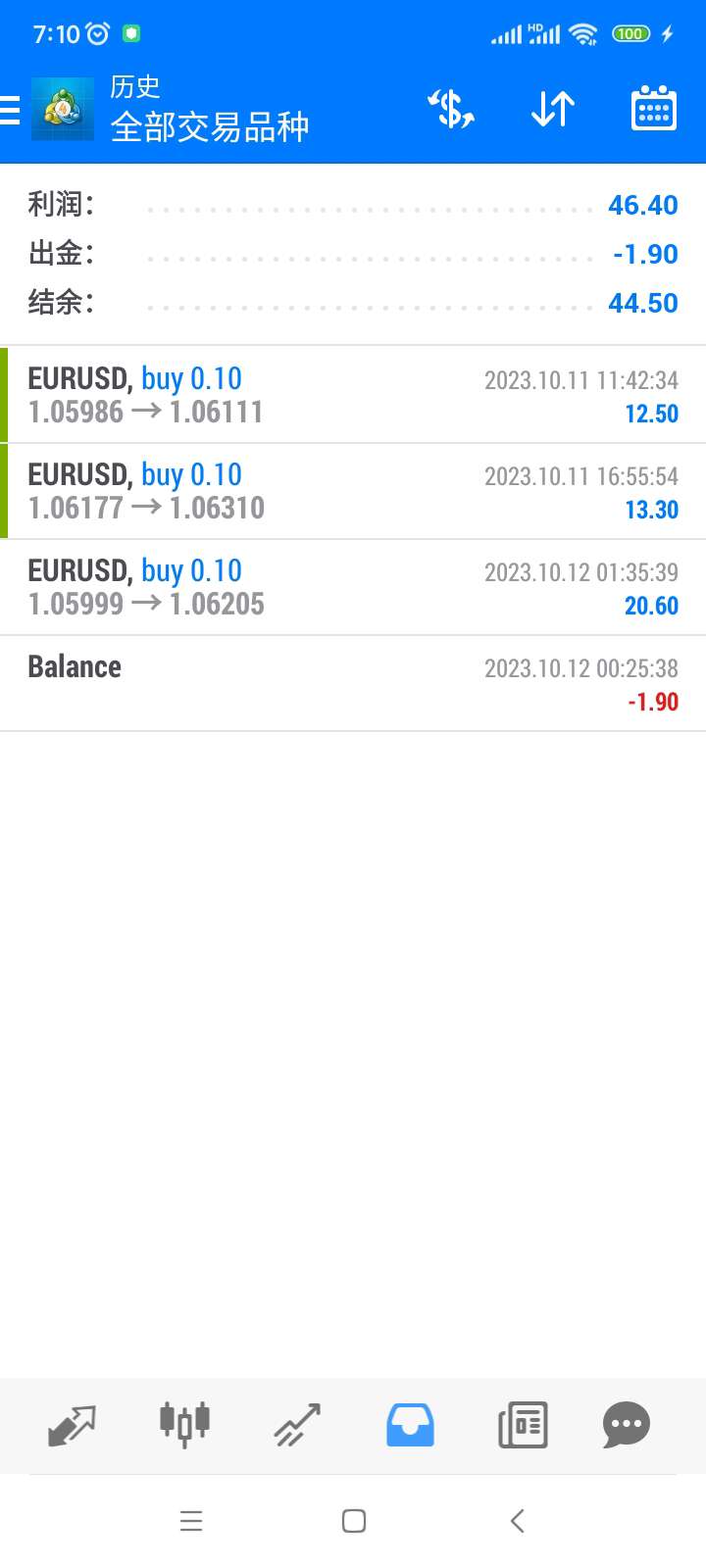This screenshot has width=706, height=1568.
Task: Open the chat messages tab
Action: [627, 1425]
